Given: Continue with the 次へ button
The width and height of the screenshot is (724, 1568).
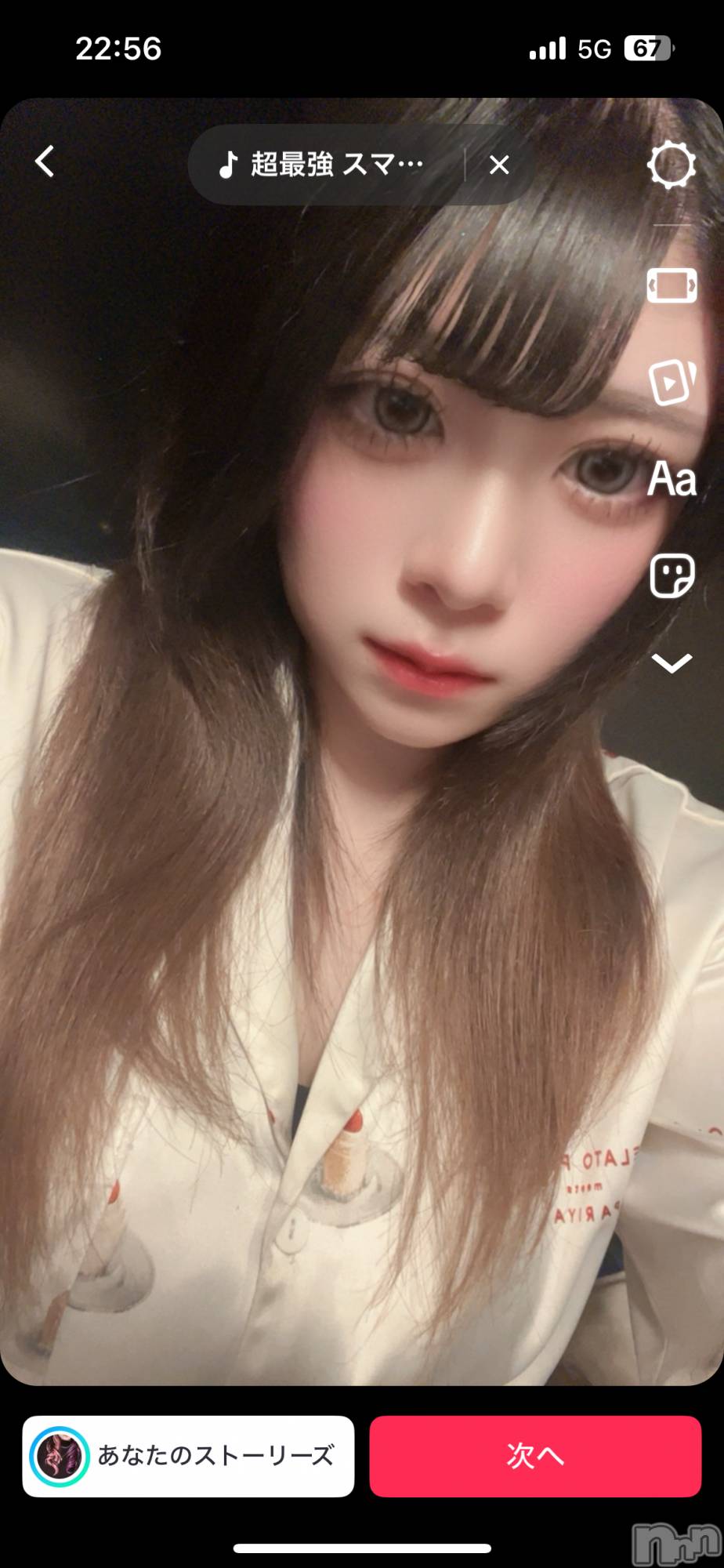Looking at the screenshot, I should (535, 1456).
